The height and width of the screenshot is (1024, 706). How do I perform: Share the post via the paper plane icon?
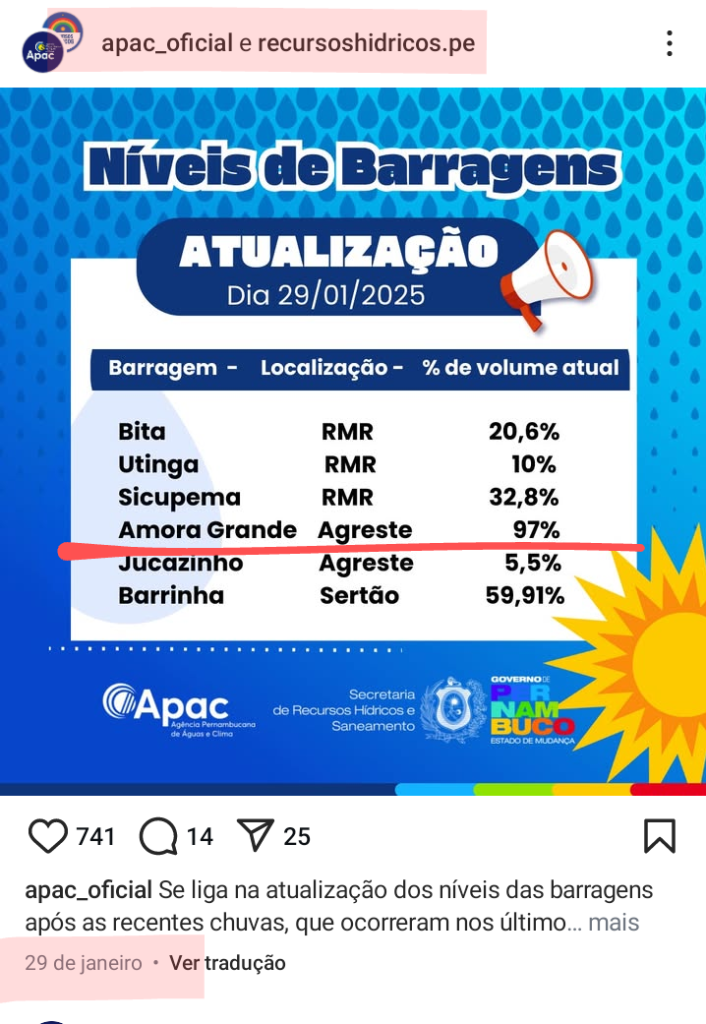[255, 835]
